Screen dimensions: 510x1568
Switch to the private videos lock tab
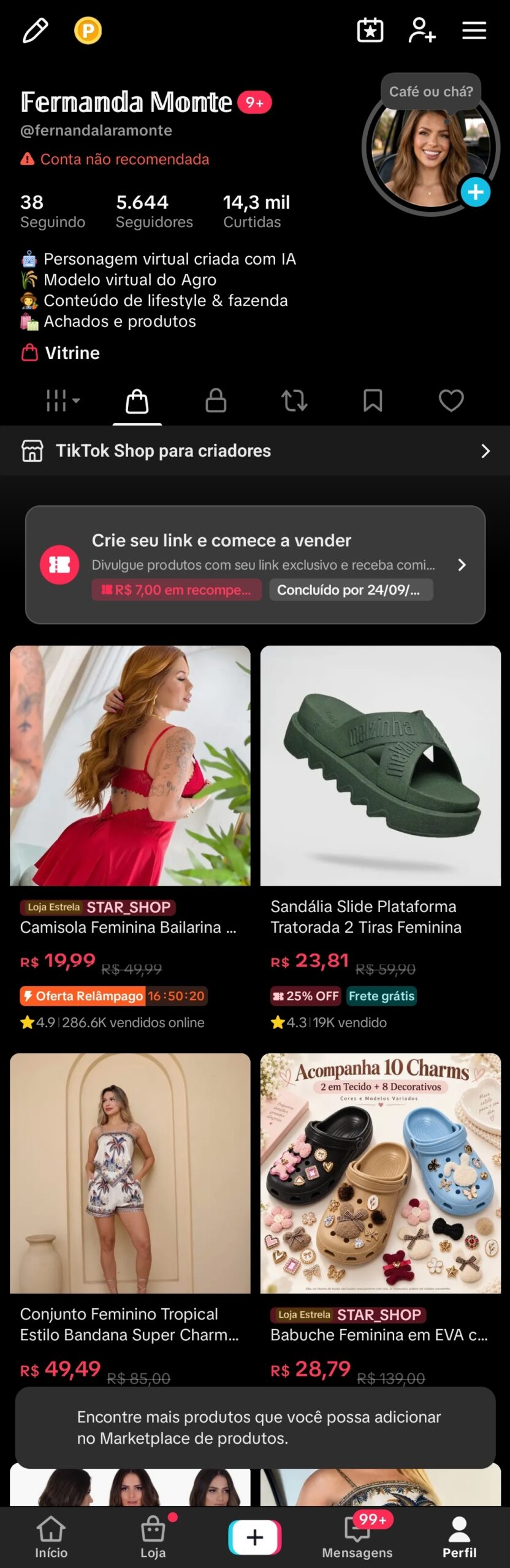tap(216, 401)
